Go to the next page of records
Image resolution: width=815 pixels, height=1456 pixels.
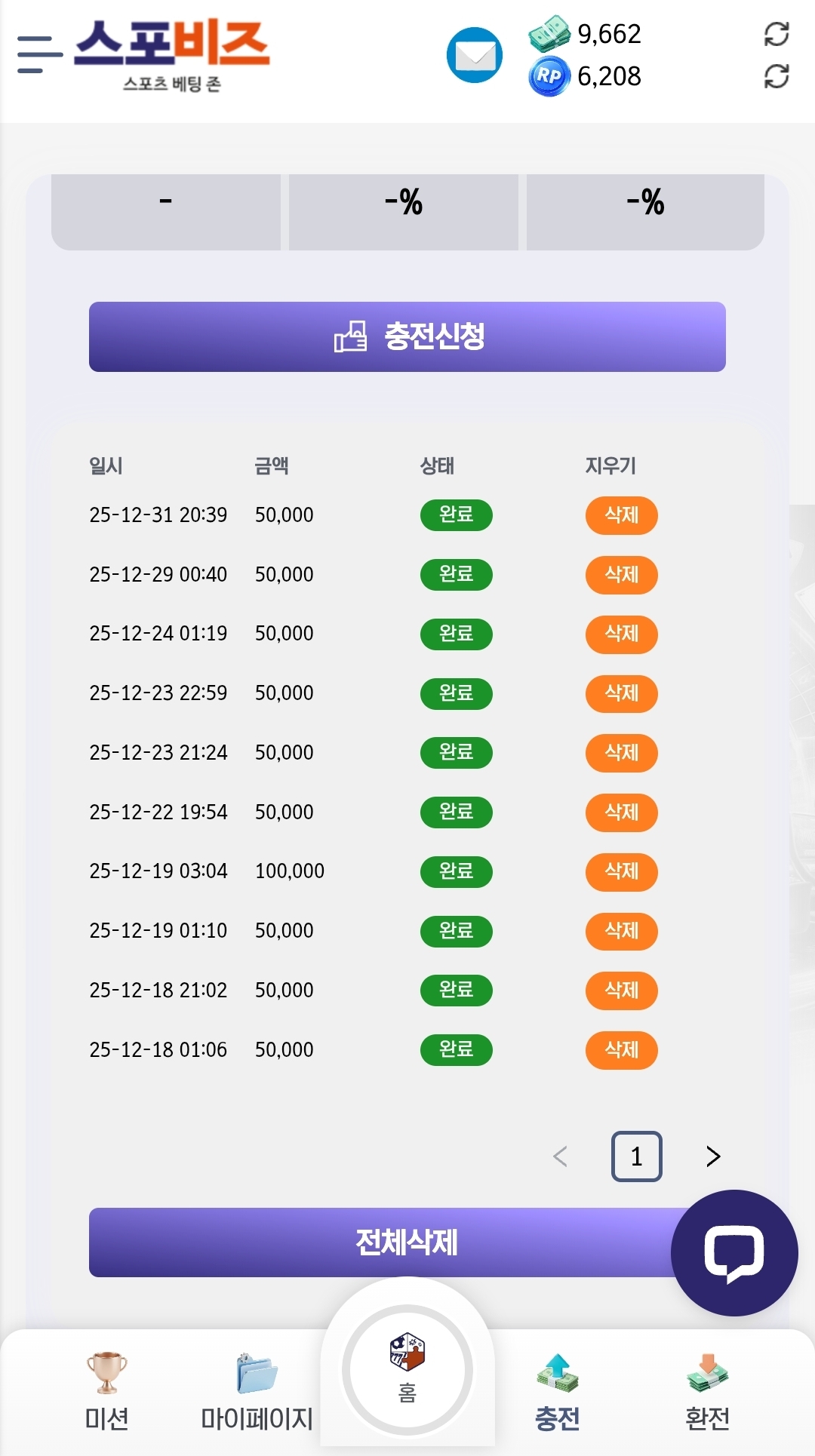tap(713, 1156)
